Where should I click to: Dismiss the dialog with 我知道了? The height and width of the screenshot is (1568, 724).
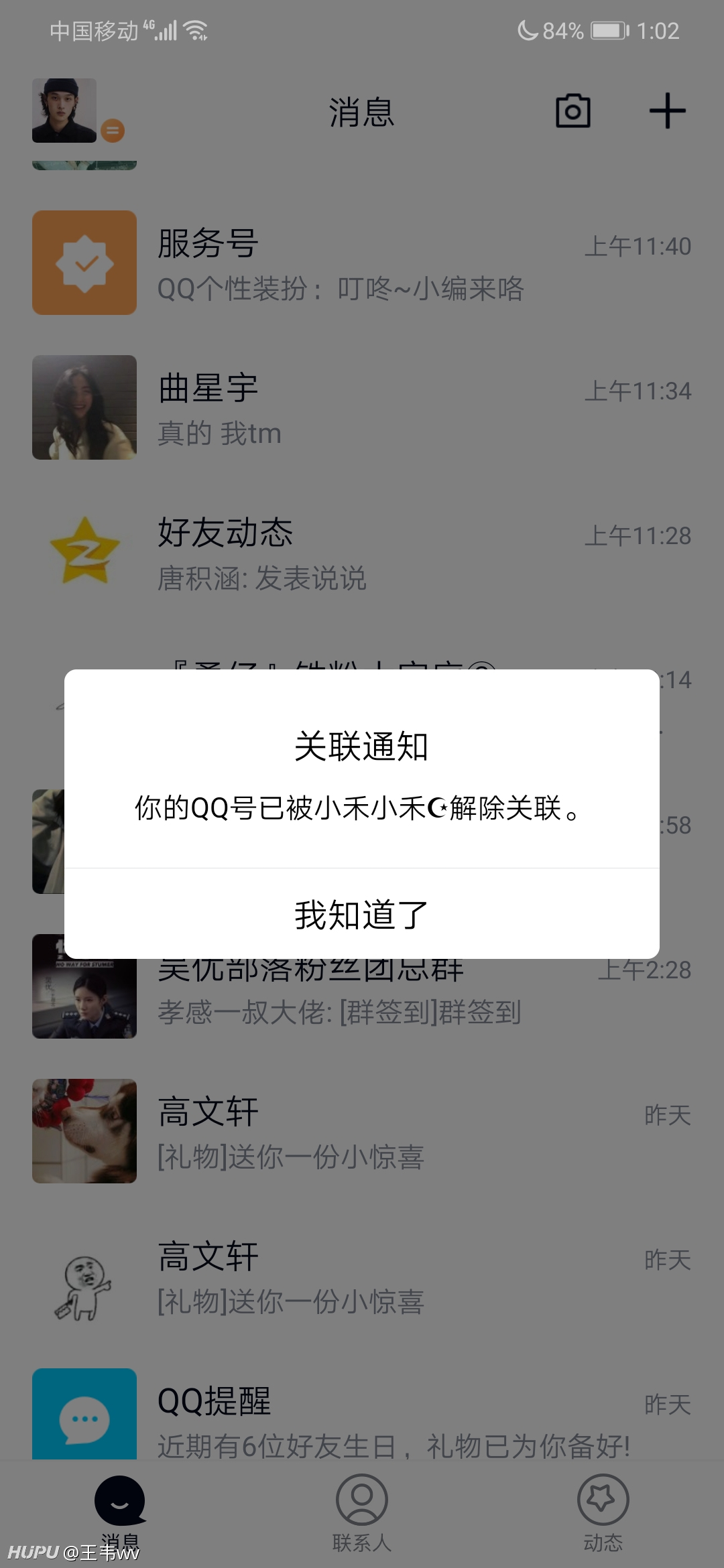click(362, 914)
